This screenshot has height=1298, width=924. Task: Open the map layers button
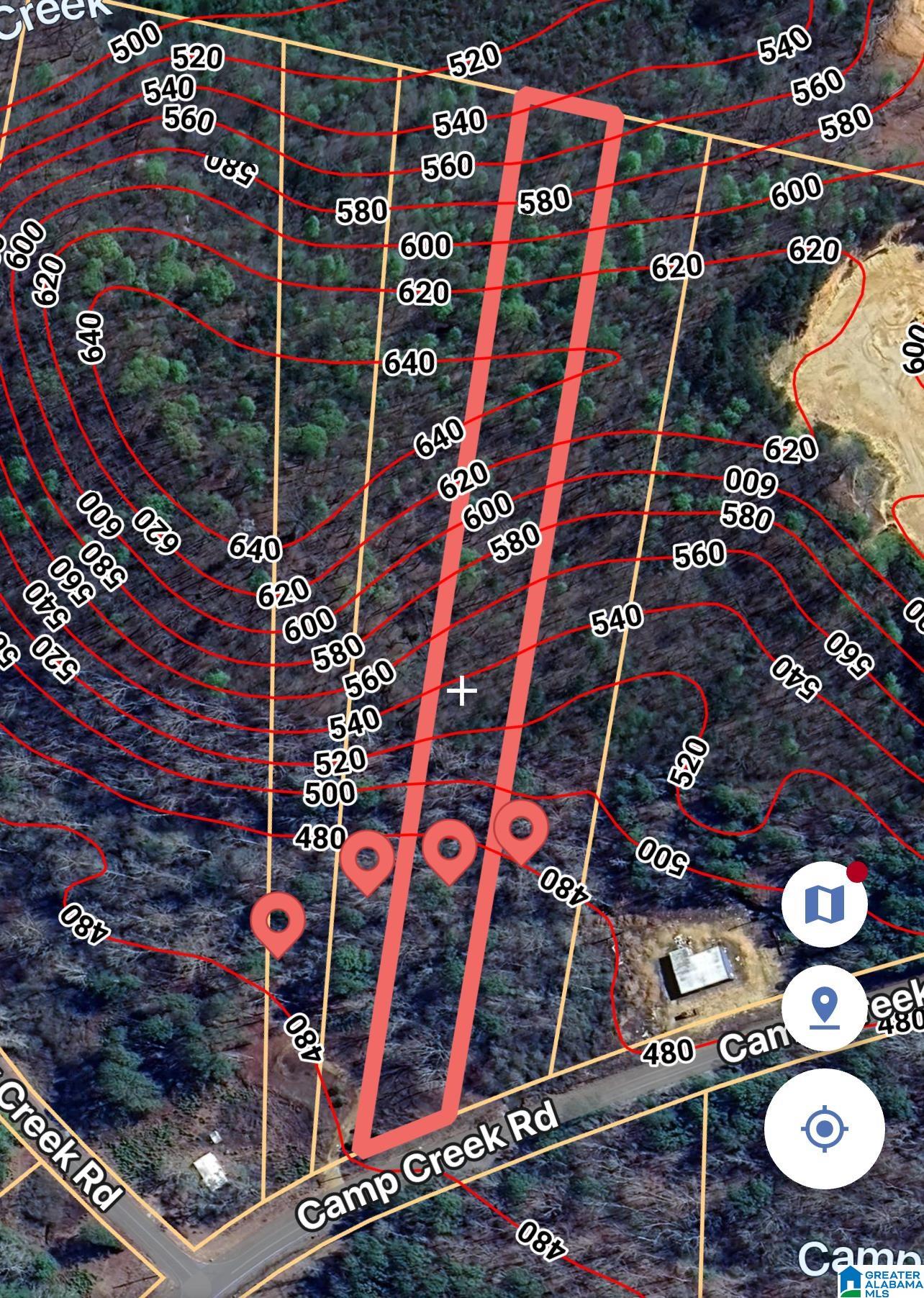click(824, 904)
